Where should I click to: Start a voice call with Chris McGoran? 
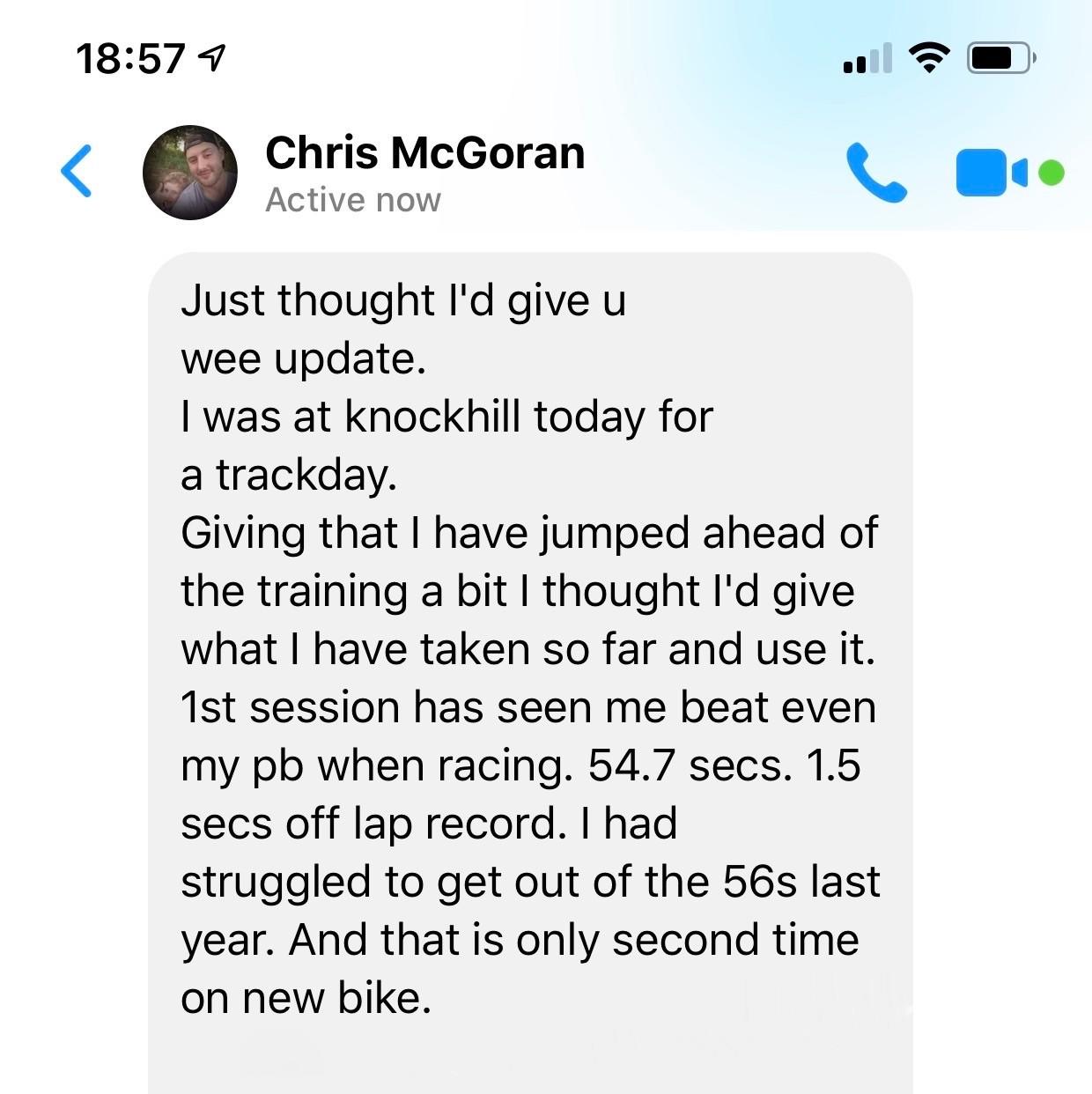tap(875, 173)
